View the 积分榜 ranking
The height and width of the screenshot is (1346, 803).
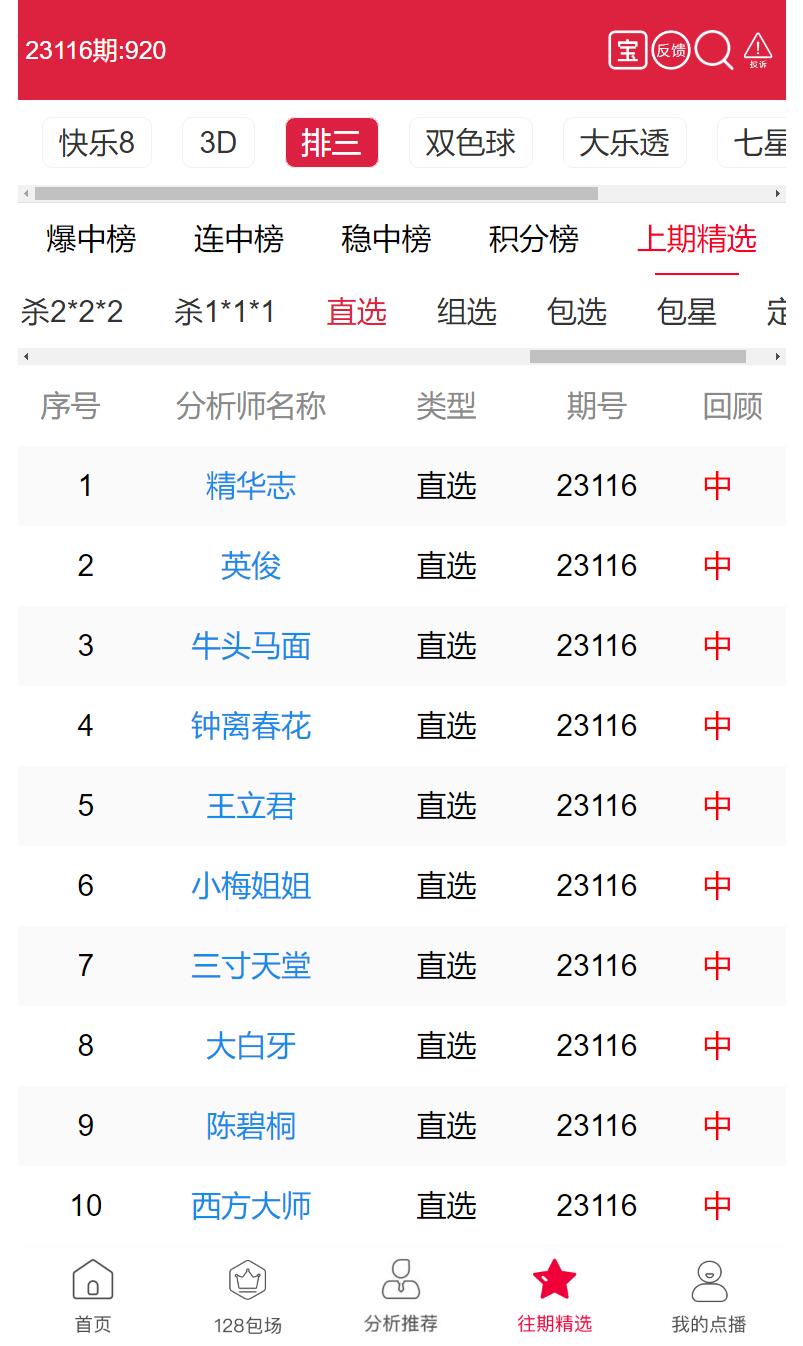[534, 239]
